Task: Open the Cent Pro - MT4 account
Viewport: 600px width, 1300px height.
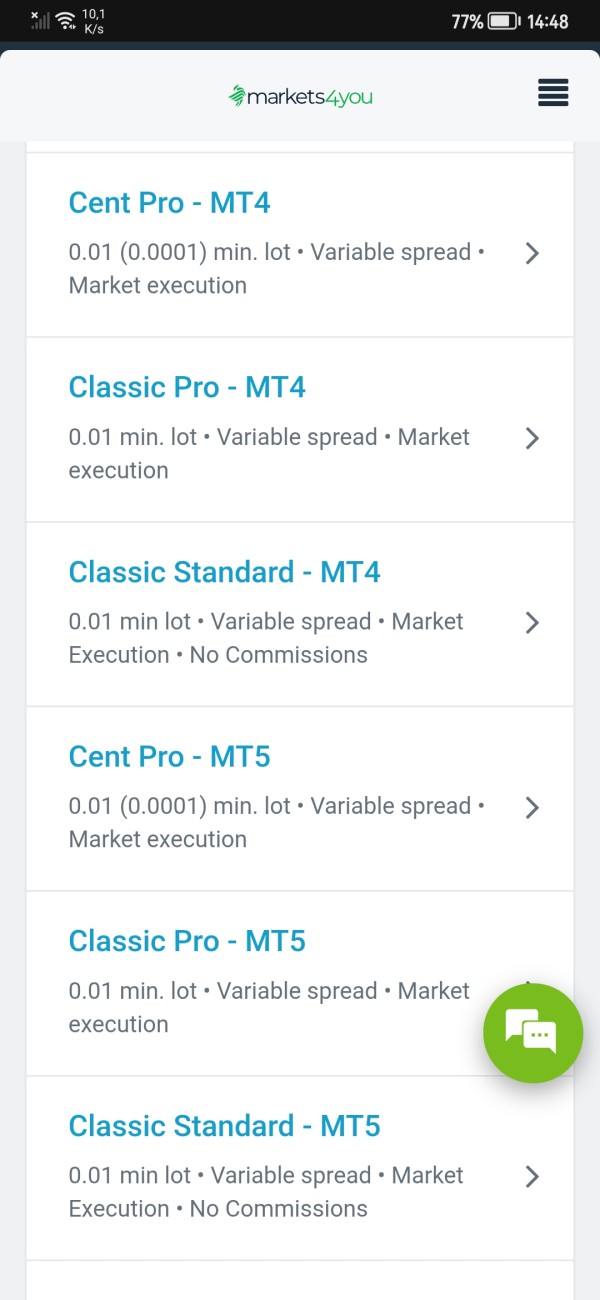Action: [x=300, y=245]
